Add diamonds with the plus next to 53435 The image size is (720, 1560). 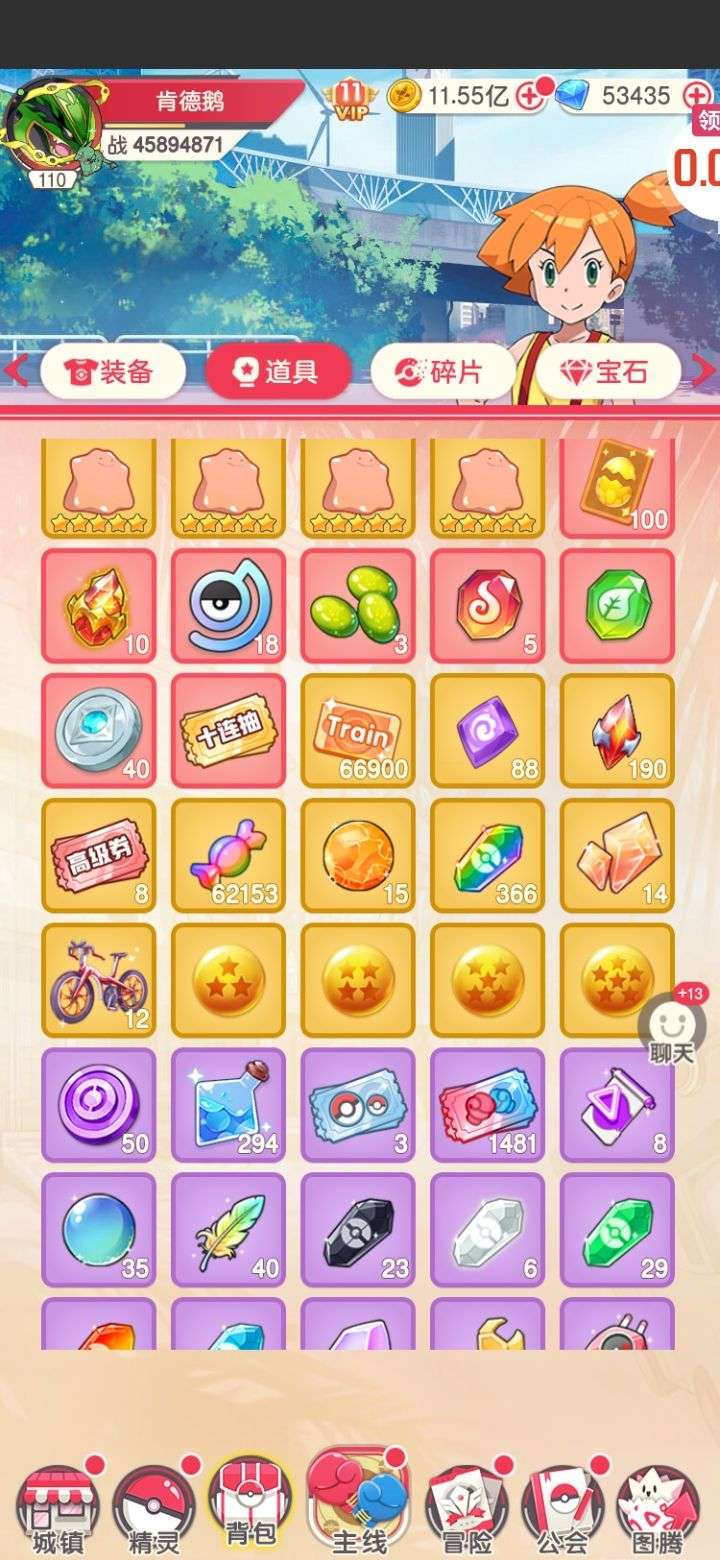697,96
